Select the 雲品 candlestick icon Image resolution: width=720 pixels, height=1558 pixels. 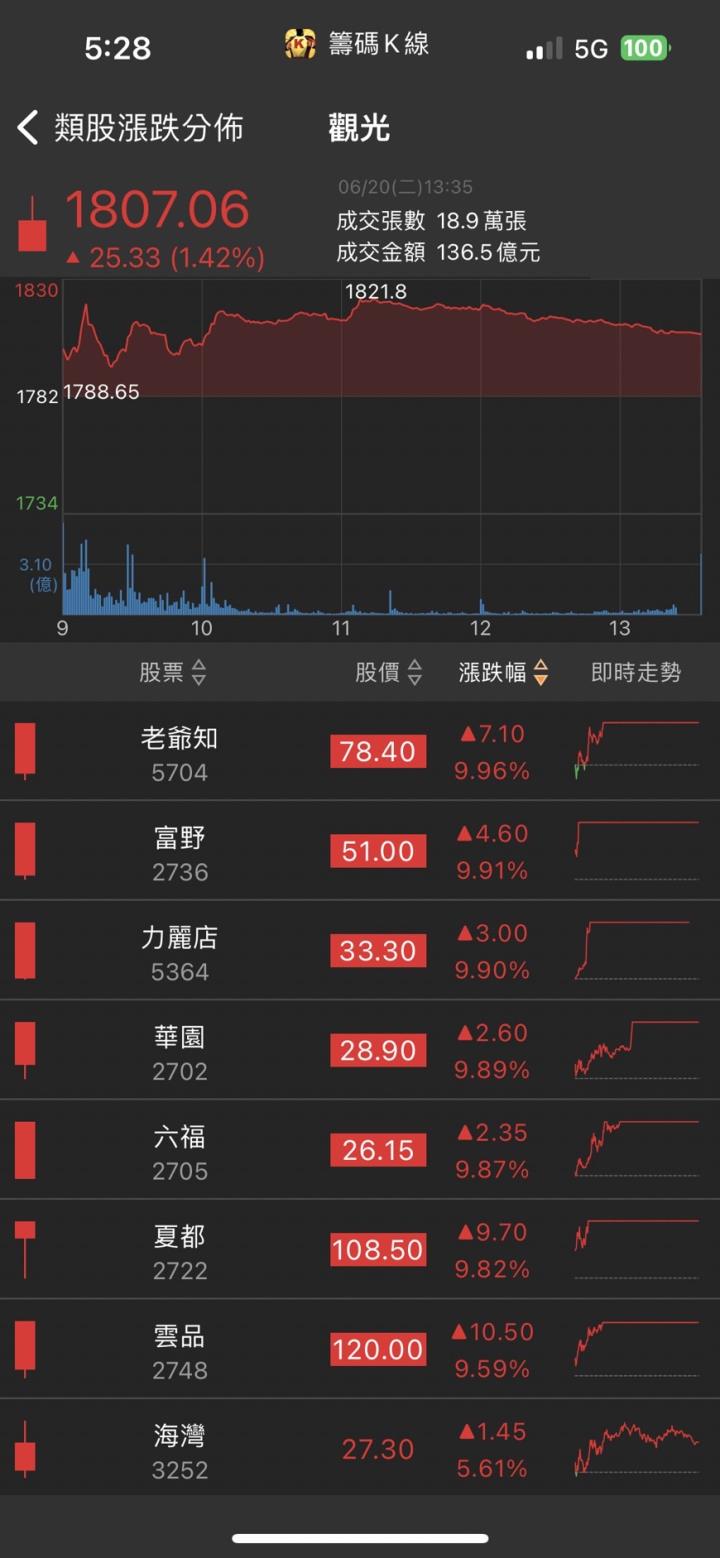tap(24, 1349)
